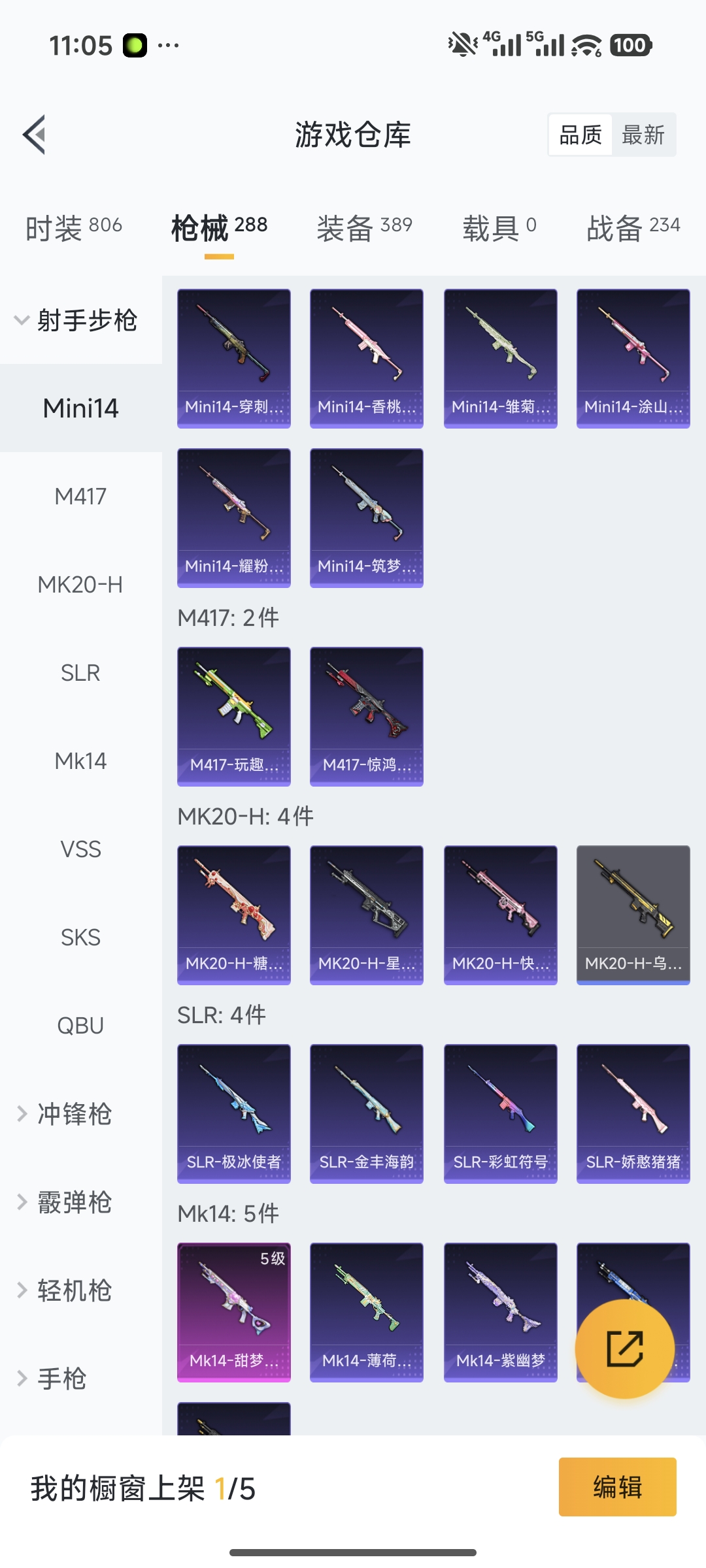Select QBU in the sidebar
Screen dimensions: 706x1568
click(80, 1026)
